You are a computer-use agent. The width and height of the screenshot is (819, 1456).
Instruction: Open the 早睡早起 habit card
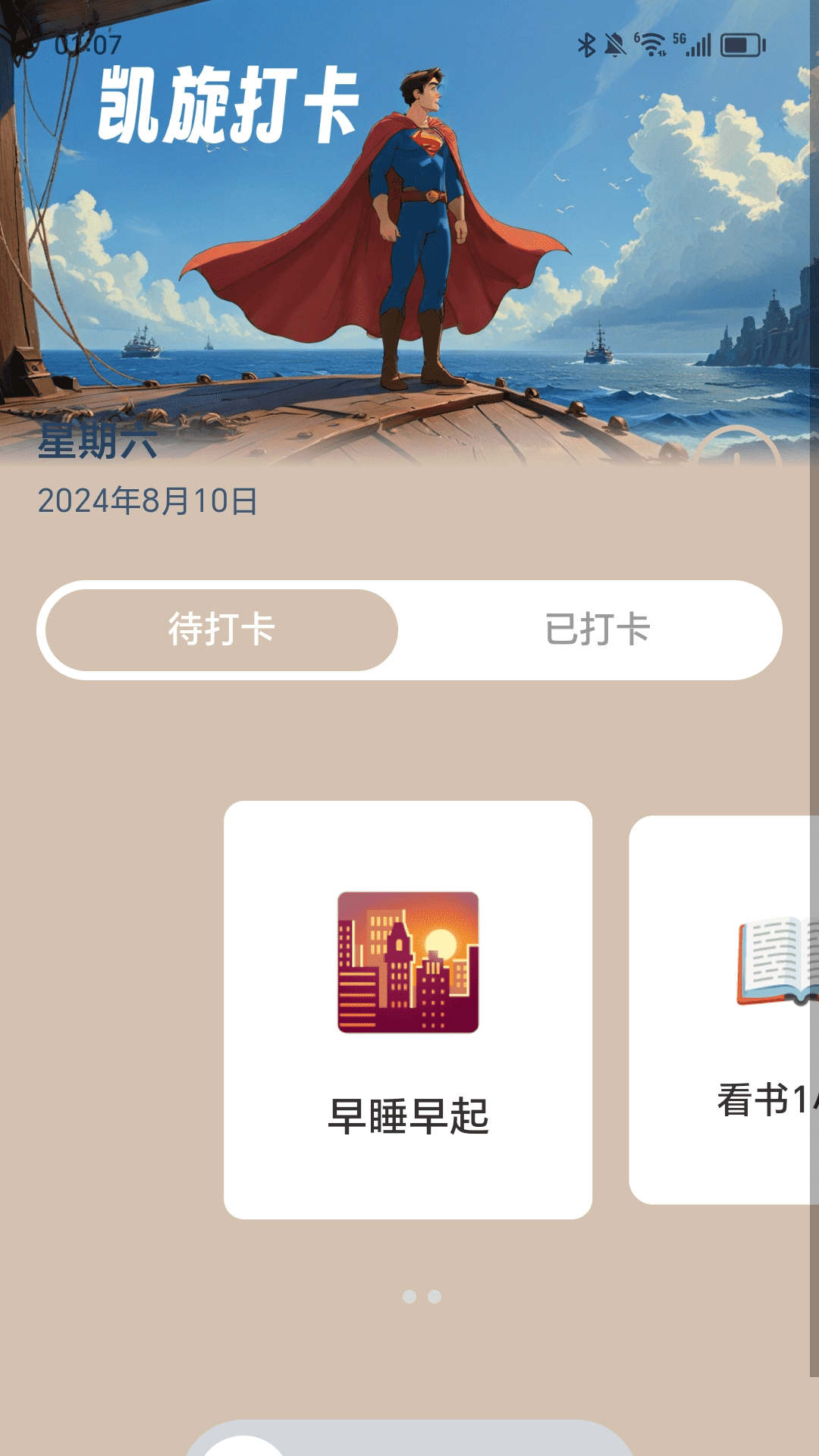coord(408,1009)
